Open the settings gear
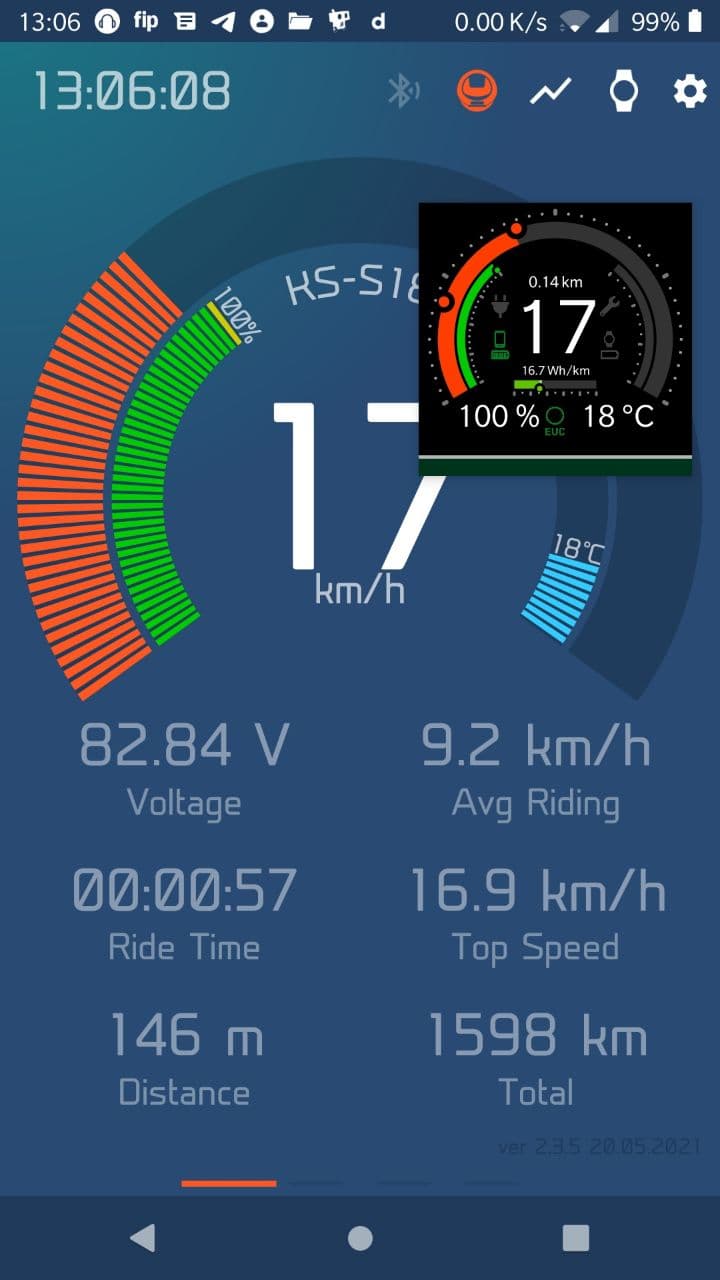 coord(689,92)
